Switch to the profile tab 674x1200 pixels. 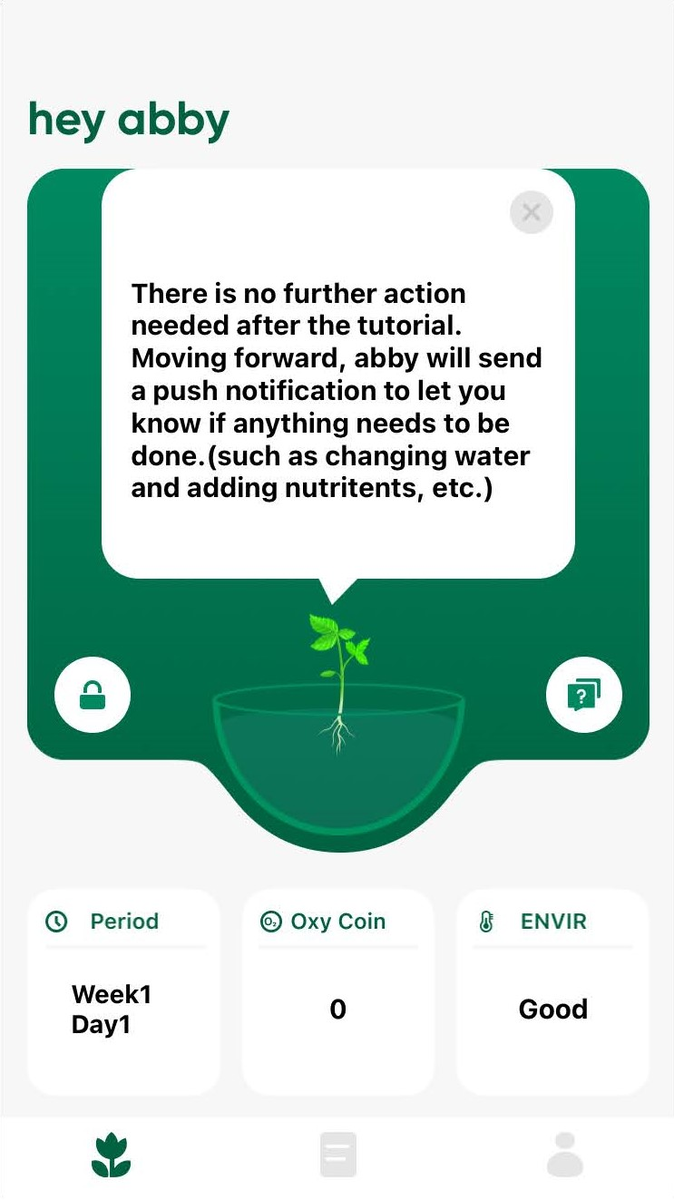565,1155
